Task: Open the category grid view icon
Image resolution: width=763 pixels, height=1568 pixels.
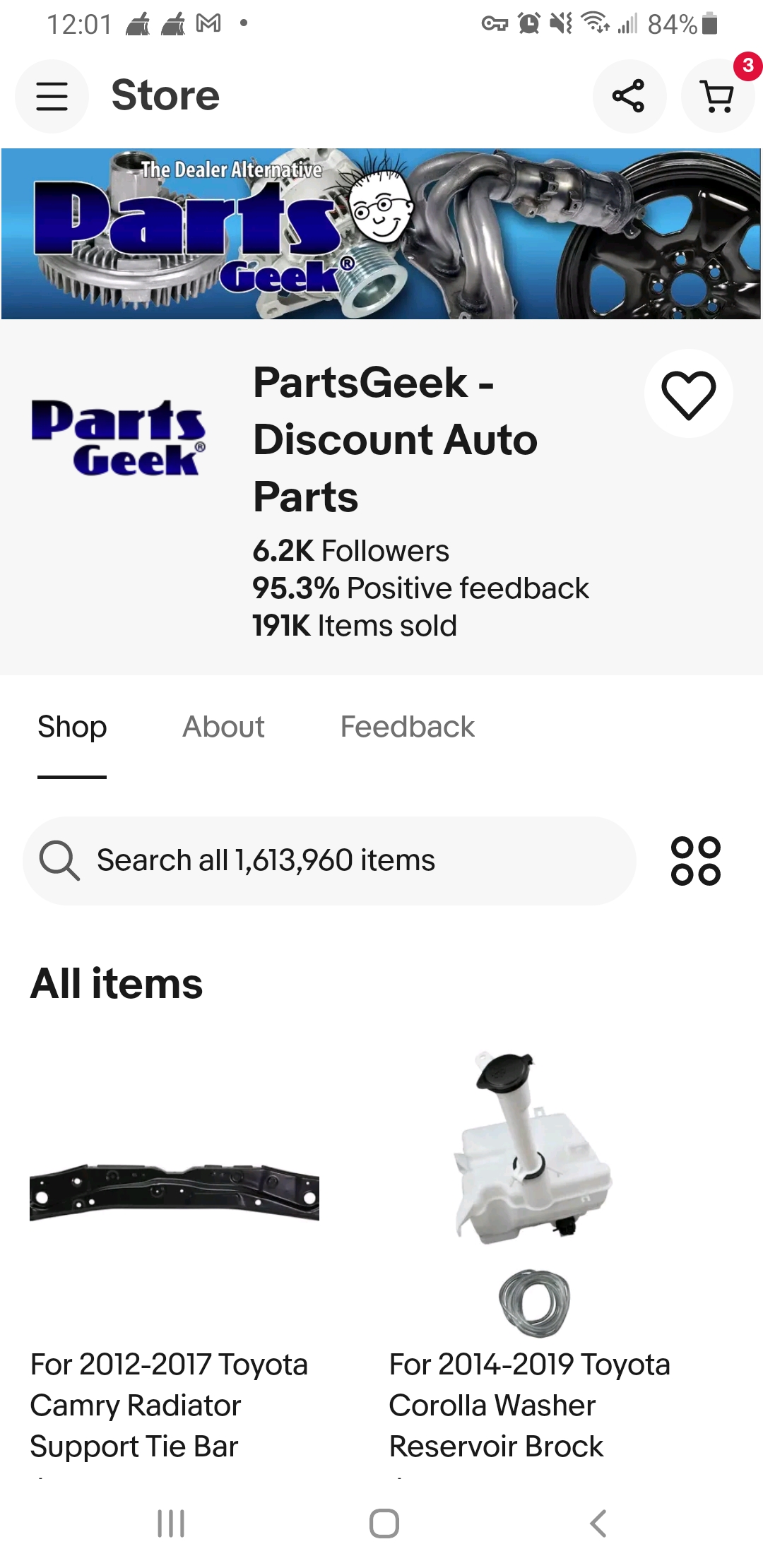Action: coord(697,860)
